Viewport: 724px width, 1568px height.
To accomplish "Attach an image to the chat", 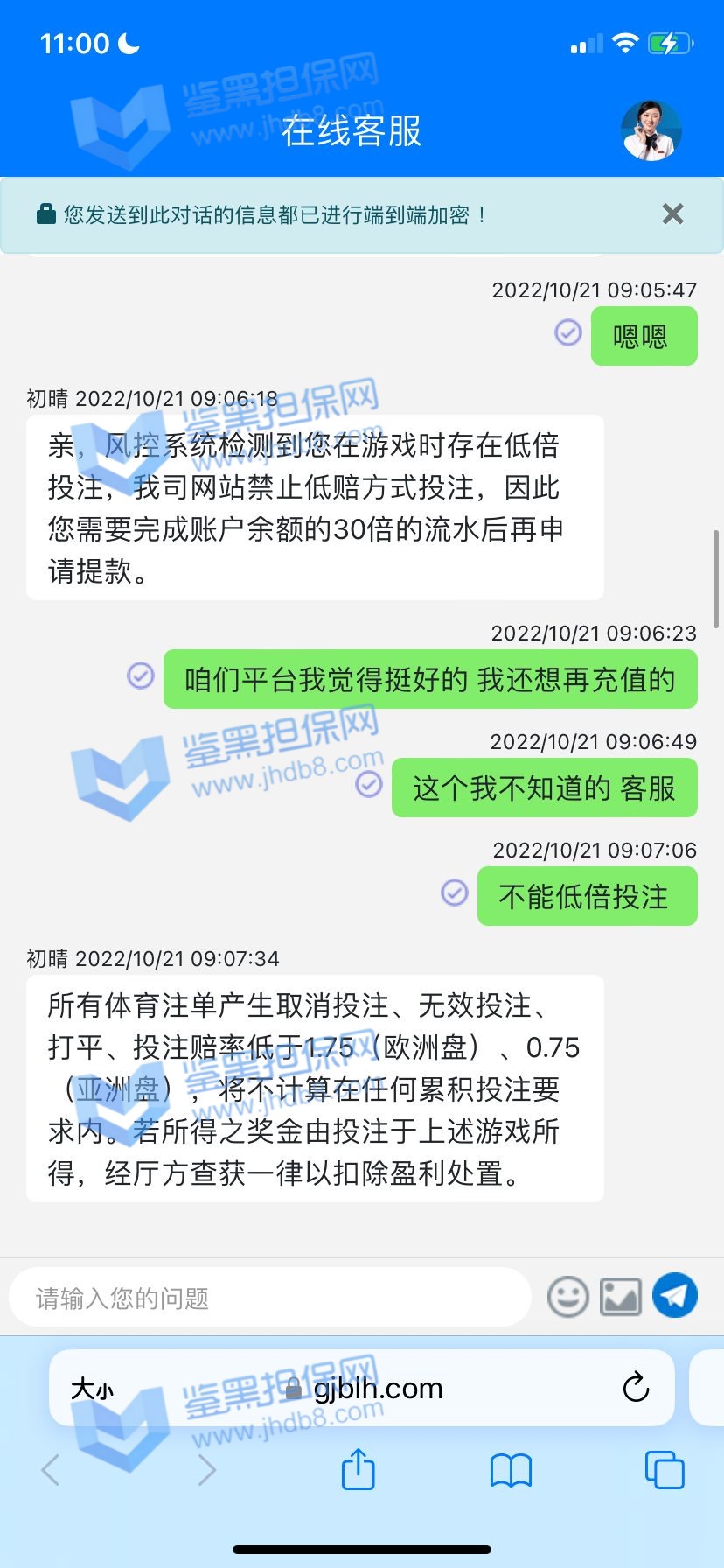I will (621, 1296).
